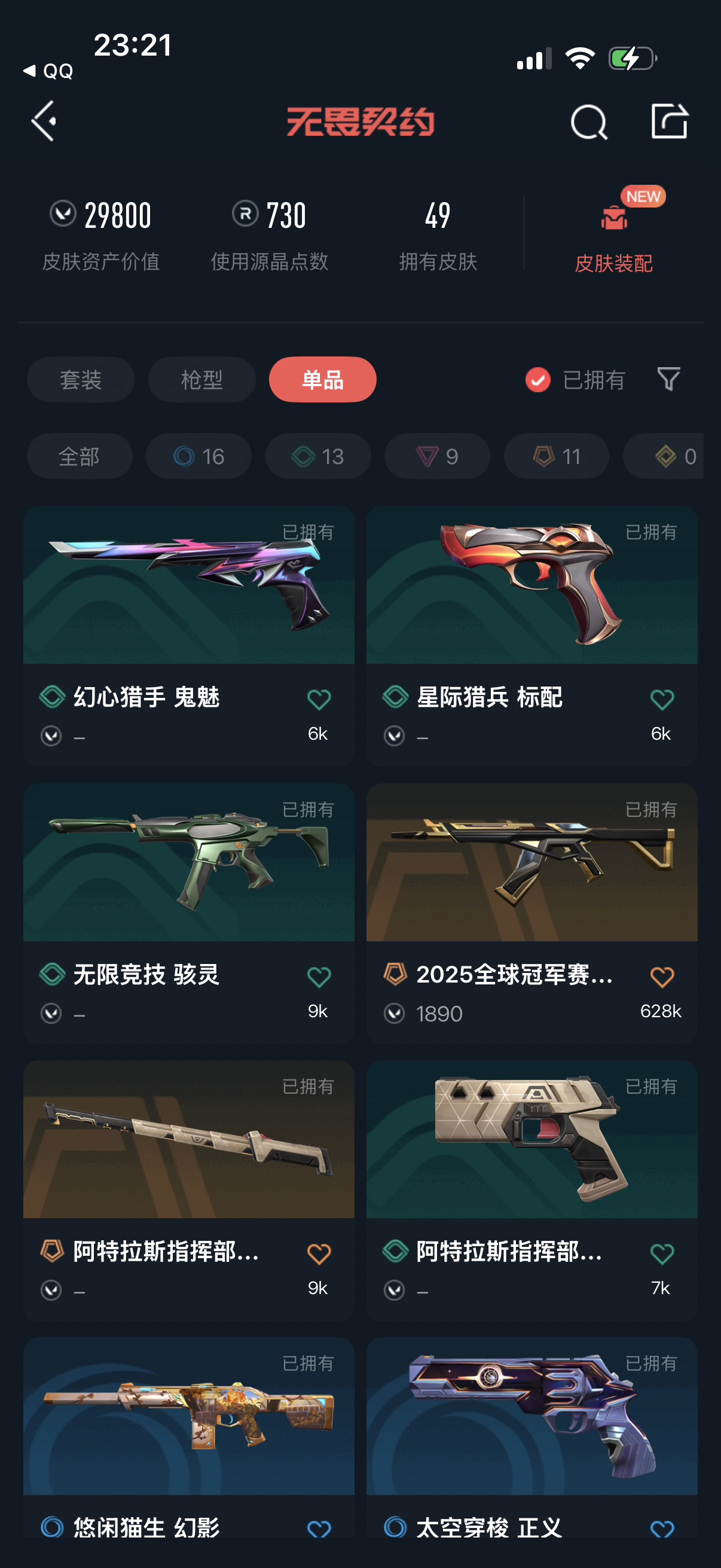Open the 悠闲猫生 幻影 skin card
Image resolution: width=721 pixels, height=1568 pixels.
pos(188,1424)
